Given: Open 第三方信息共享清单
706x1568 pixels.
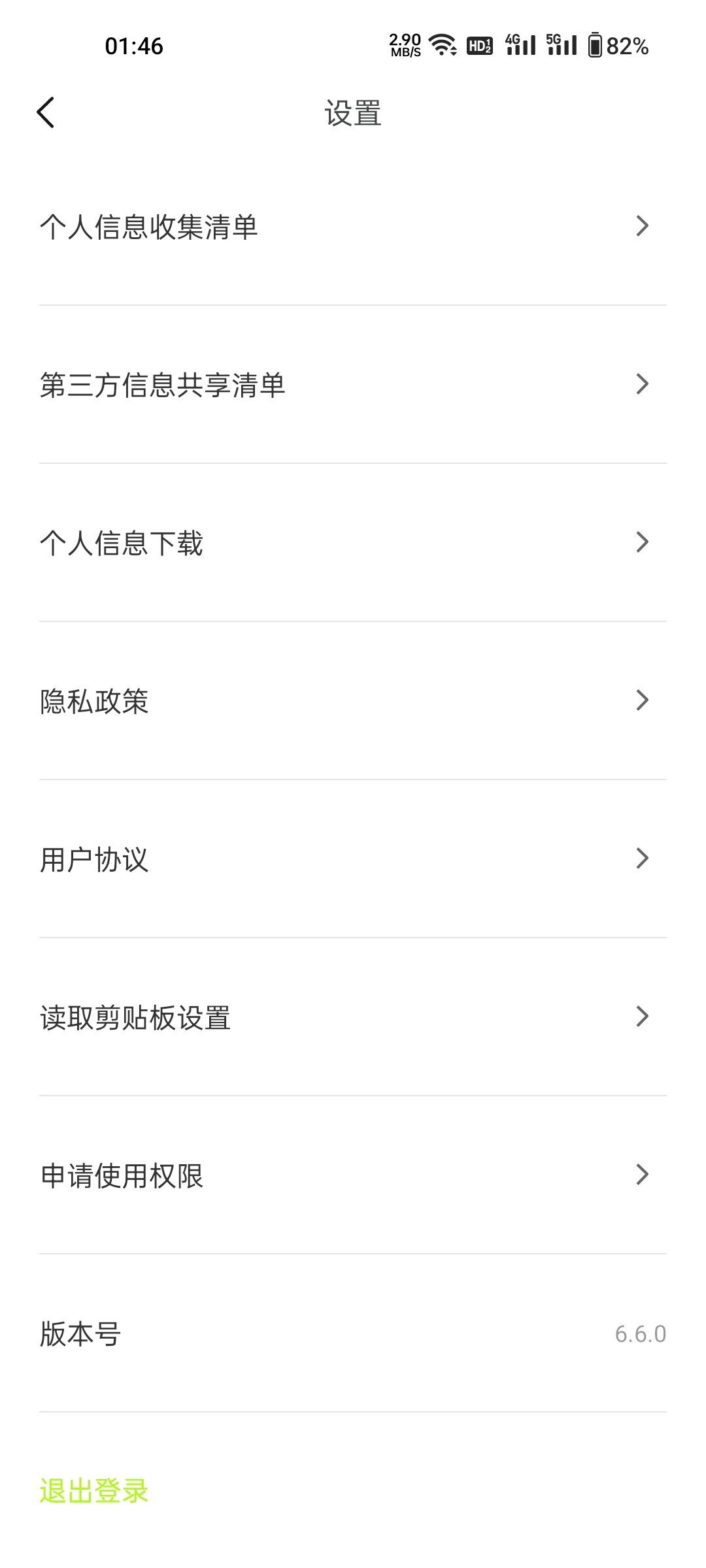Looking at the screenshot, I should pos(353,385).
